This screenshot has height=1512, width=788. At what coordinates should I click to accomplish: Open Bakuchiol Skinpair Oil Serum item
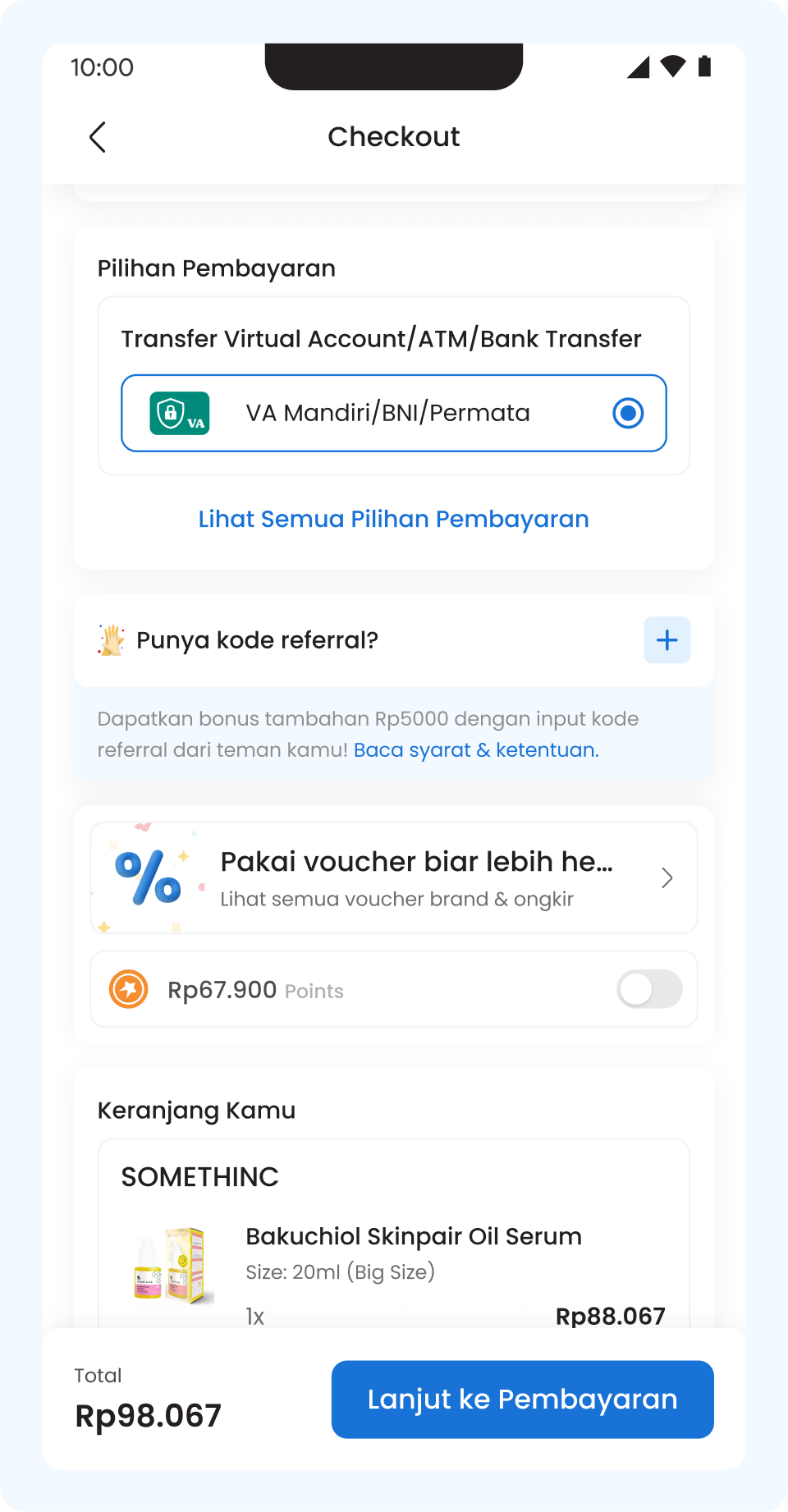(413, 1237)
